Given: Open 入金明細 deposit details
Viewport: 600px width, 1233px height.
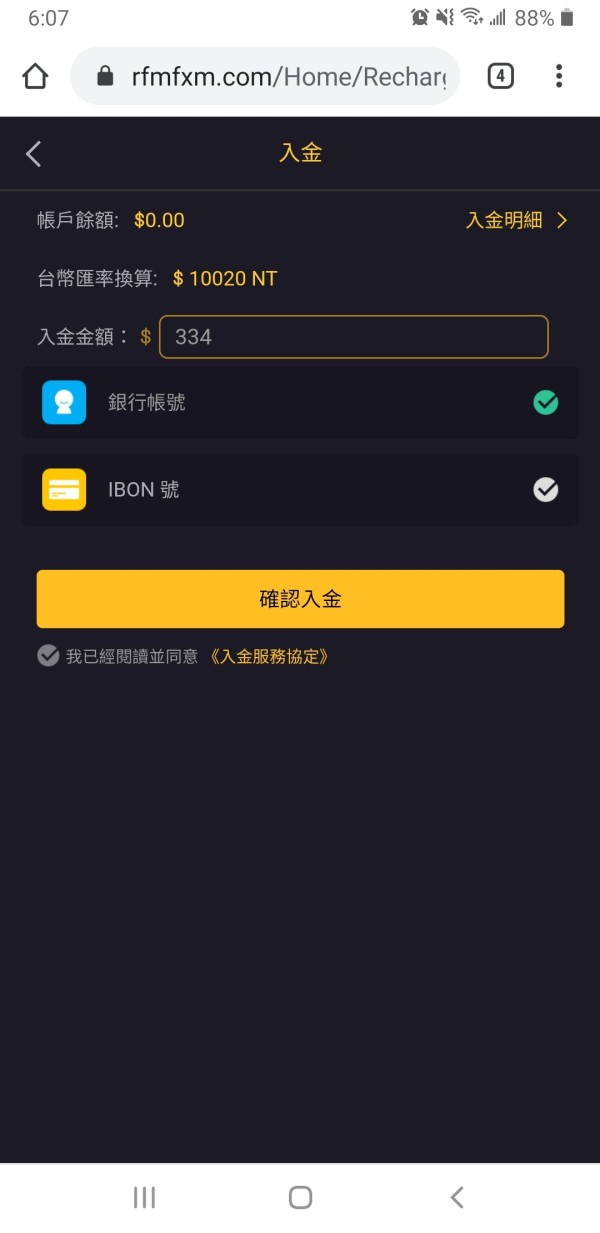Looking at the screenshot, I should point(516,221).
